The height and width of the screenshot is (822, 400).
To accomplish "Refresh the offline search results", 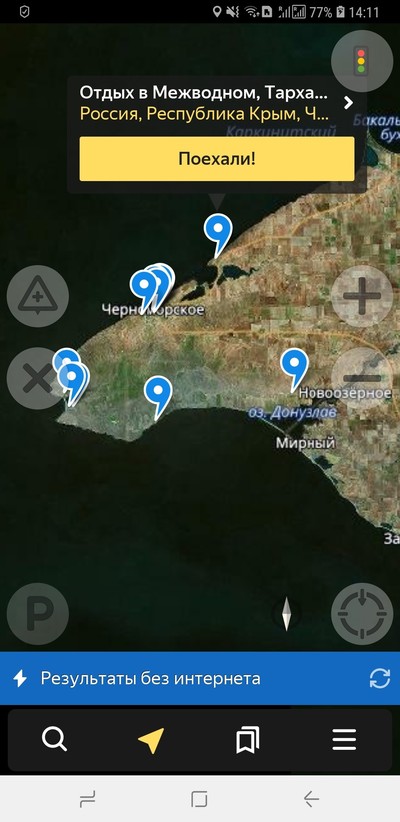I will click(x=380, y=678).
